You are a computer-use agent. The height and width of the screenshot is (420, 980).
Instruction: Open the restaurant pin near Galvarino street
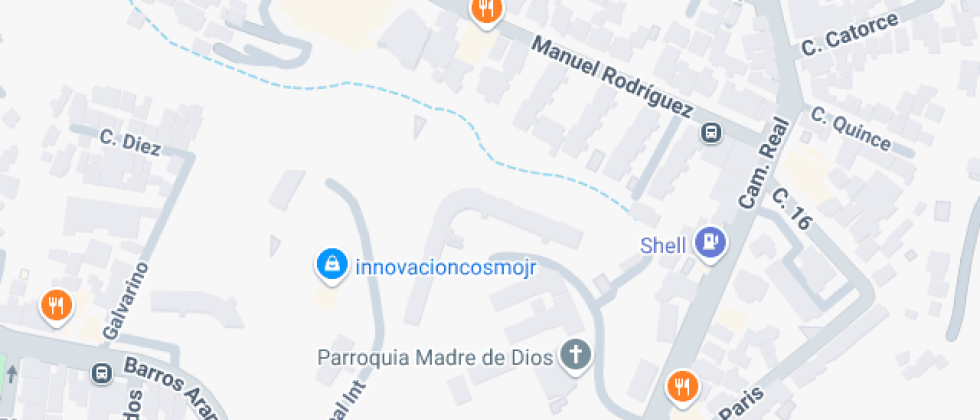coord(56,305)
